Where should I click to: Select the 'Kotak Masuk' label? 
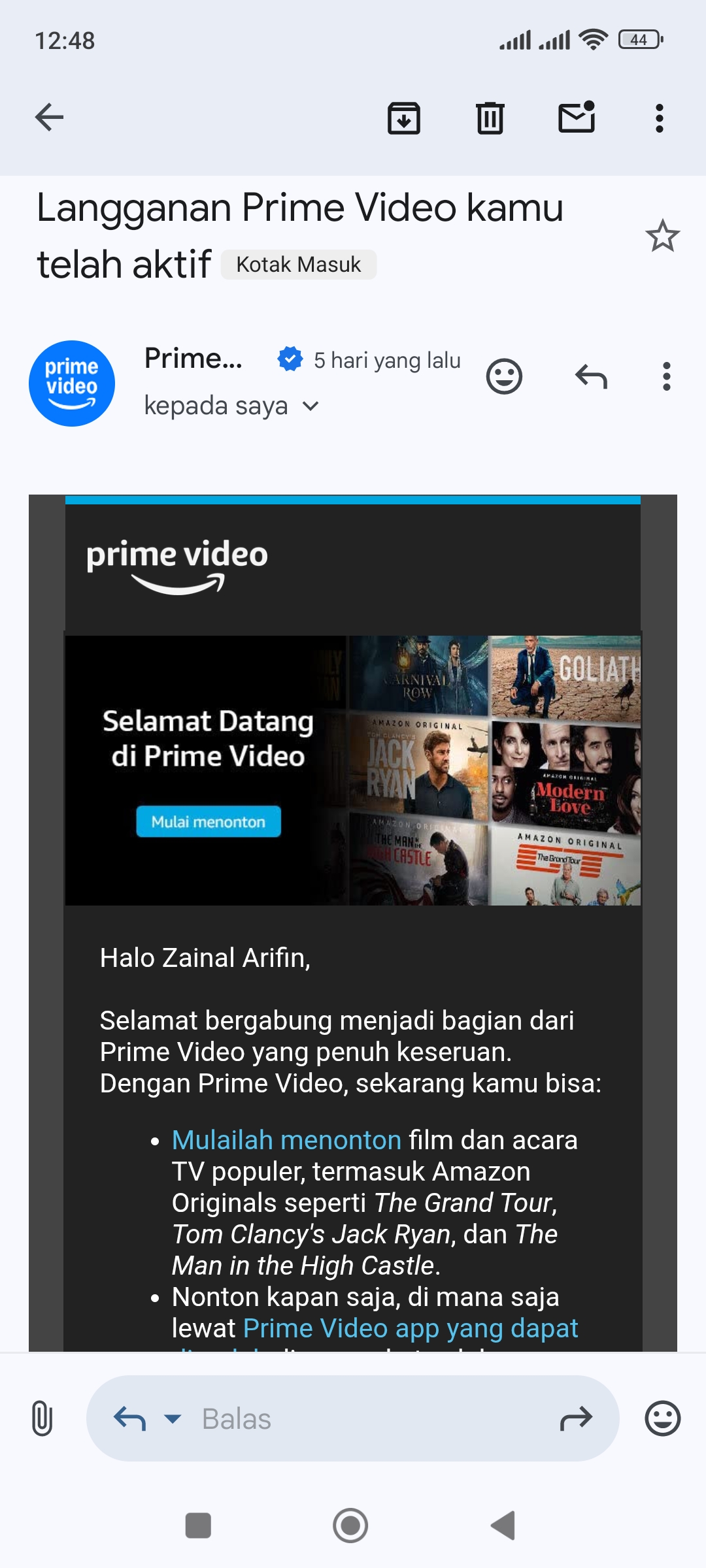[x=297, y=264]
